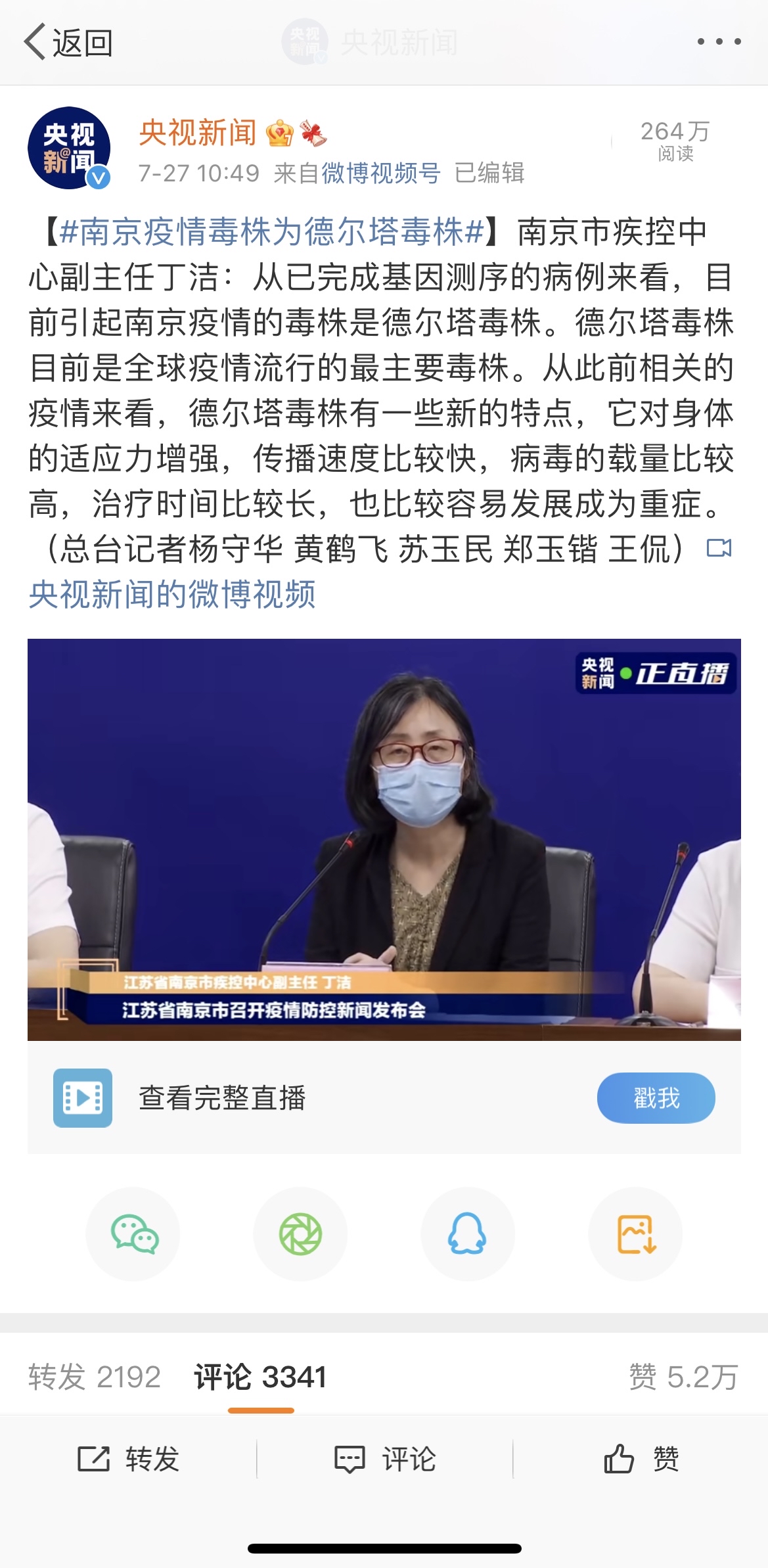Switch to the 转发 2192 tab
The image size is (768, 1568).
[x=95, y=1377]
